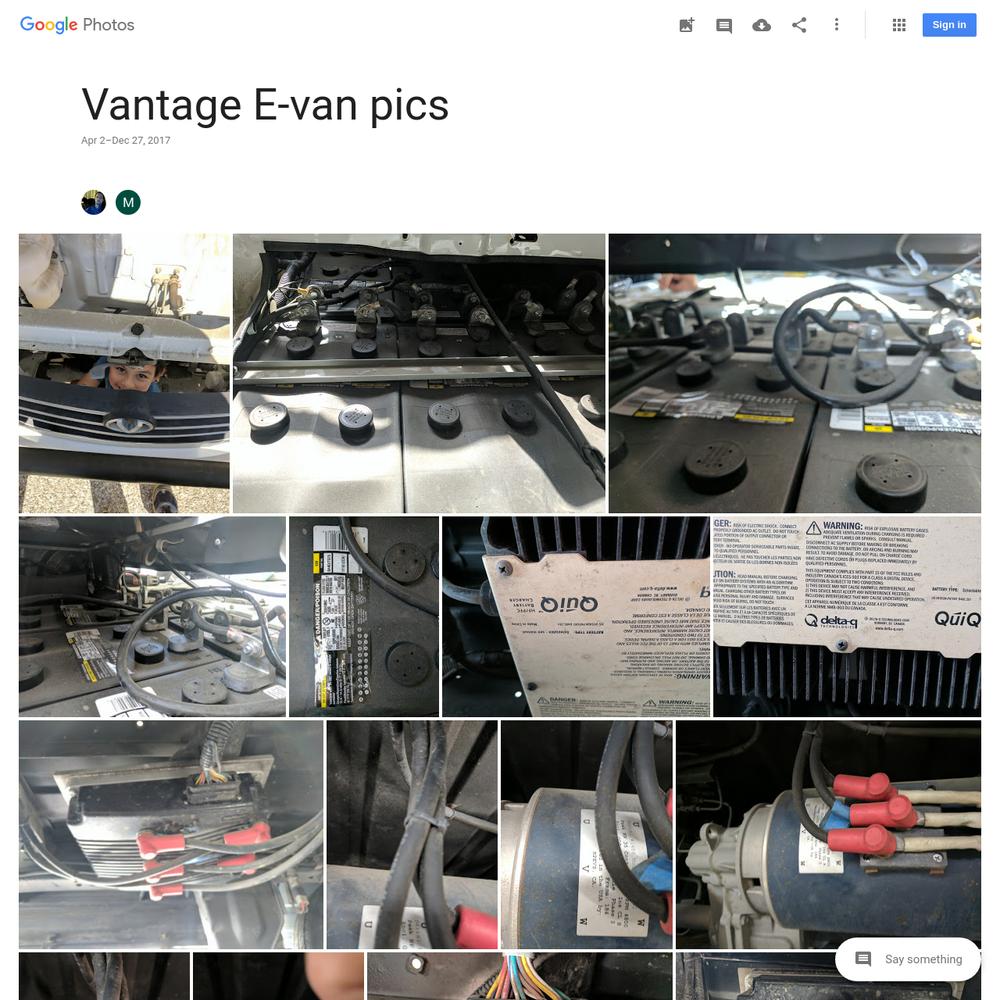Tap the add photos icon
The image size is (1000, 1000).
686,25
